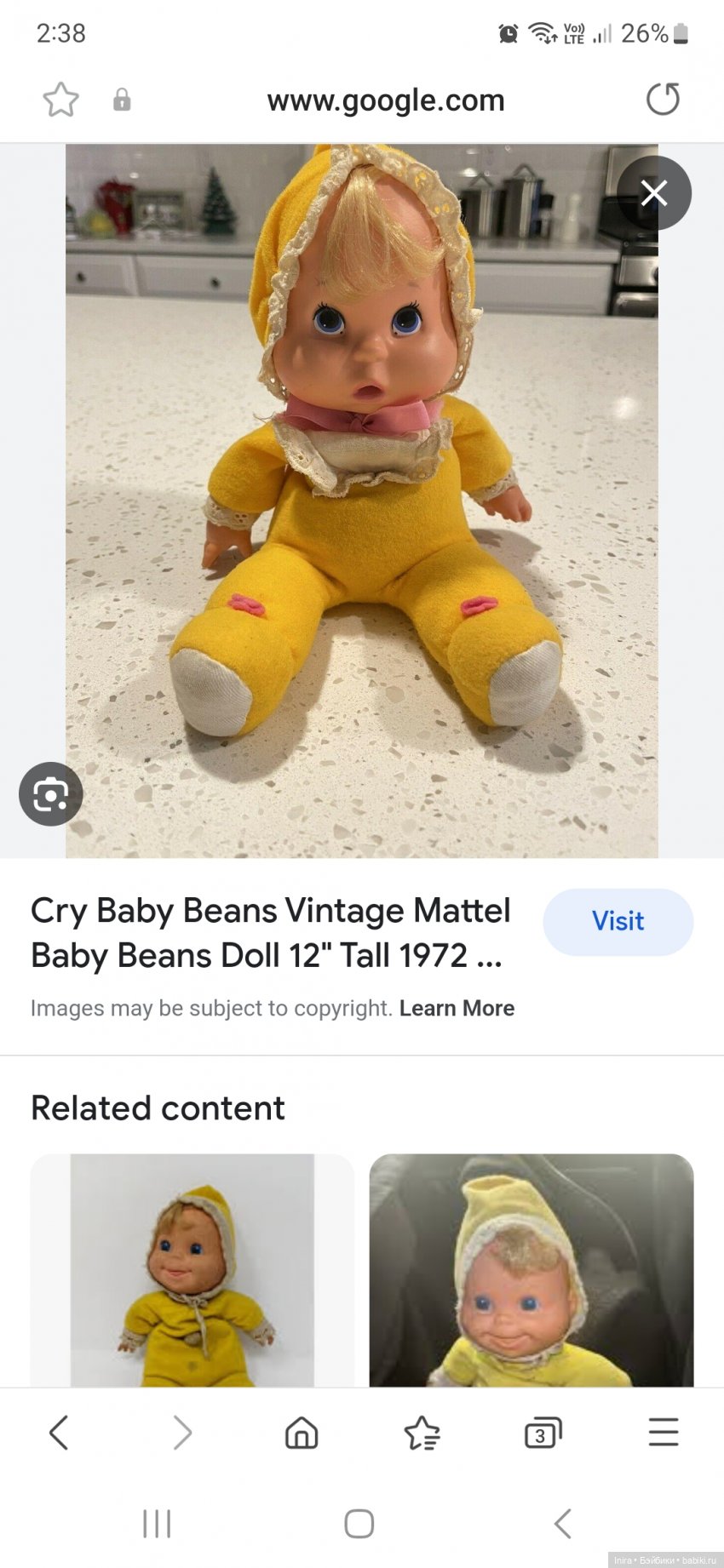Go to the phone home screen

coord(359,1524)
